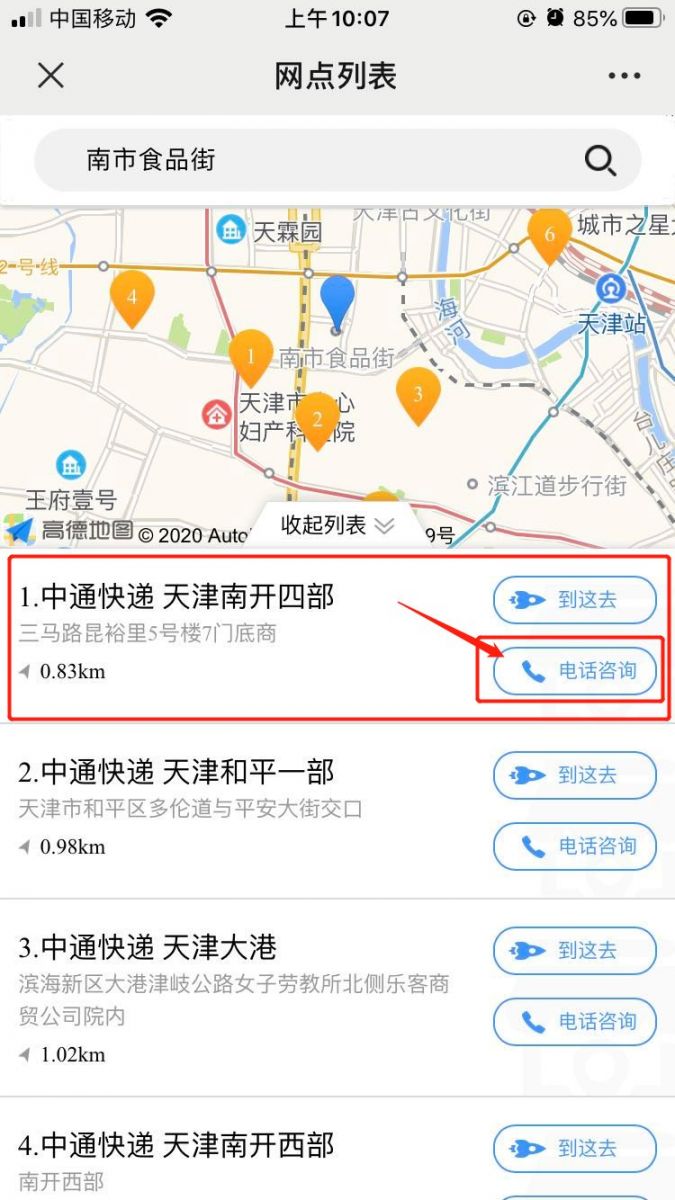Screen dimensions: 675x1200
Task: Select map marker number 1
Action: tap(251, 355)
